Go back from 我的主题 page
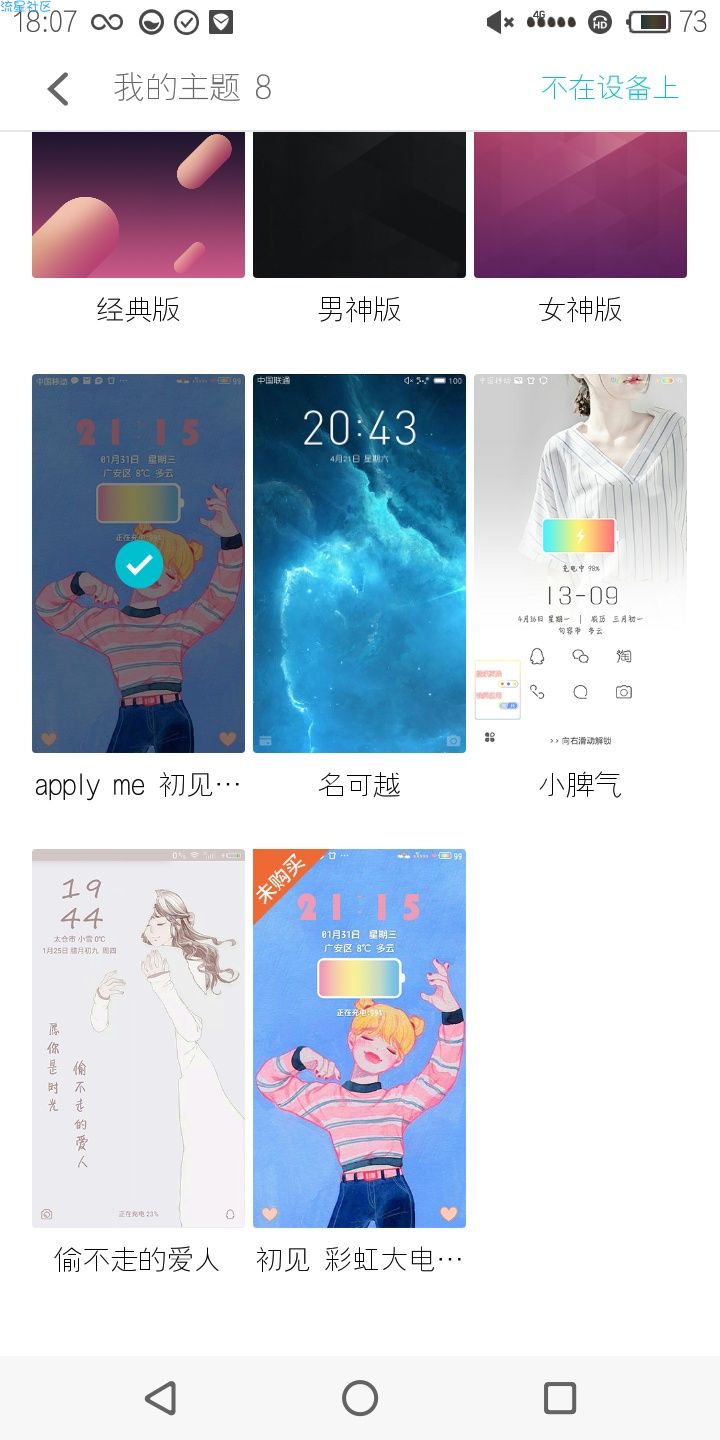720x1440 pixels. [58, 89]
